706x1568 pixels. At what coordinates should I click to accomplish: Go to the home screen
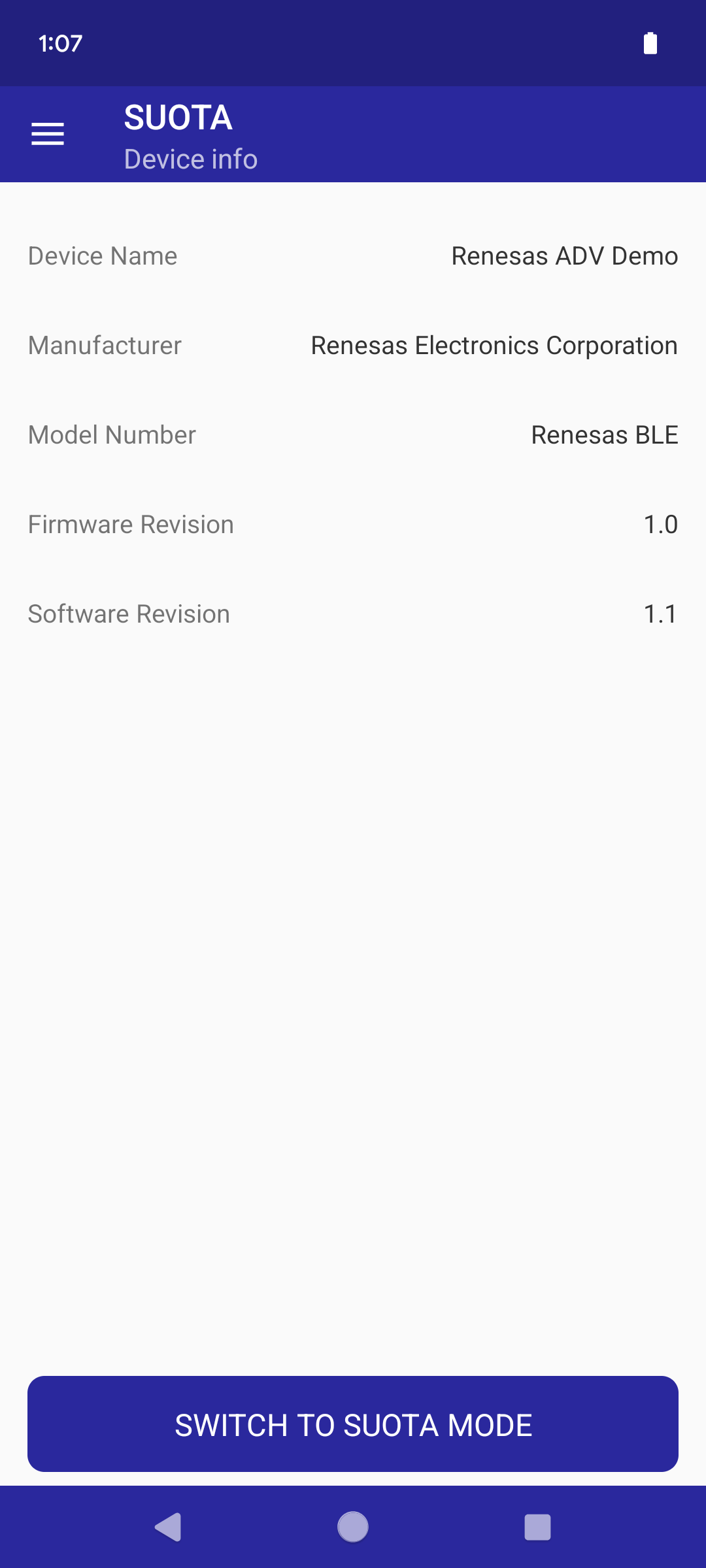353,1527
